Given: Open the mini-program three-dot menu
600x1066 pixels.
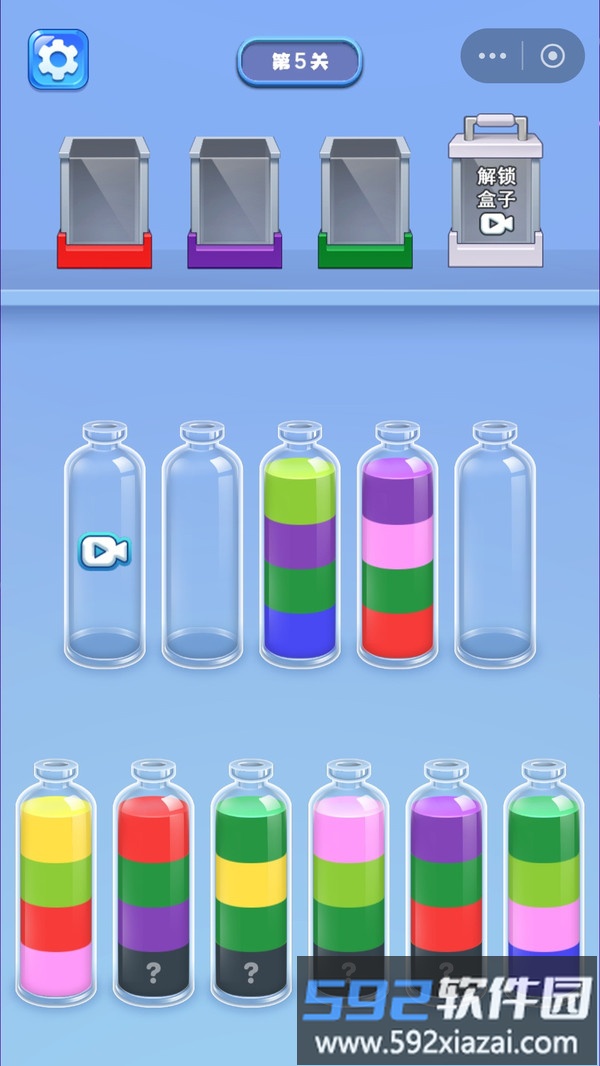Looking at the screenshot, I should click(493, 56).
